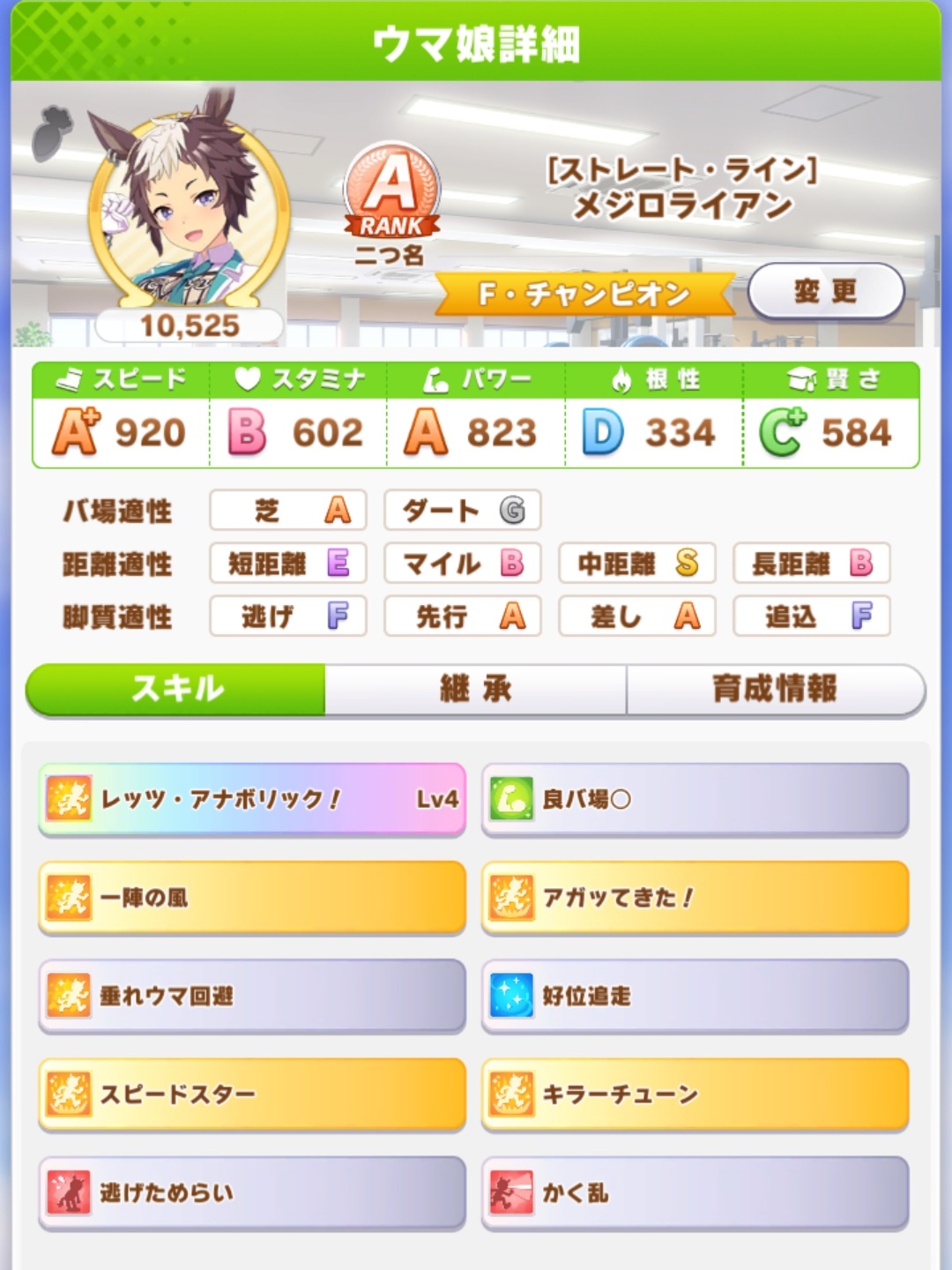
Task: Tap the 一陣の風 skill
Action: click(x=252, y=898)
